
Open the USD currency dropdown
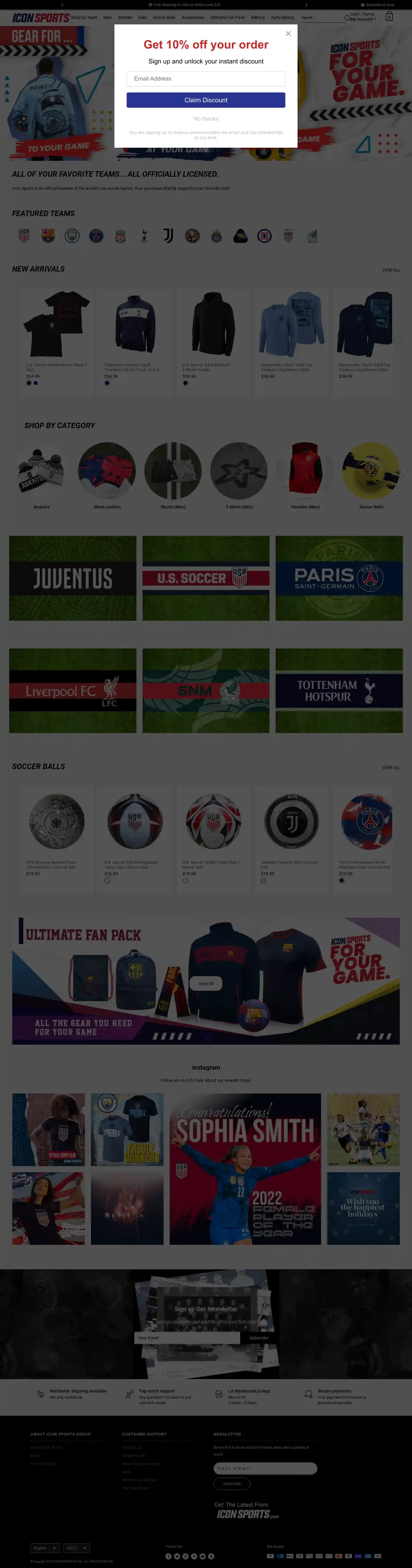tap(76, 1548)
